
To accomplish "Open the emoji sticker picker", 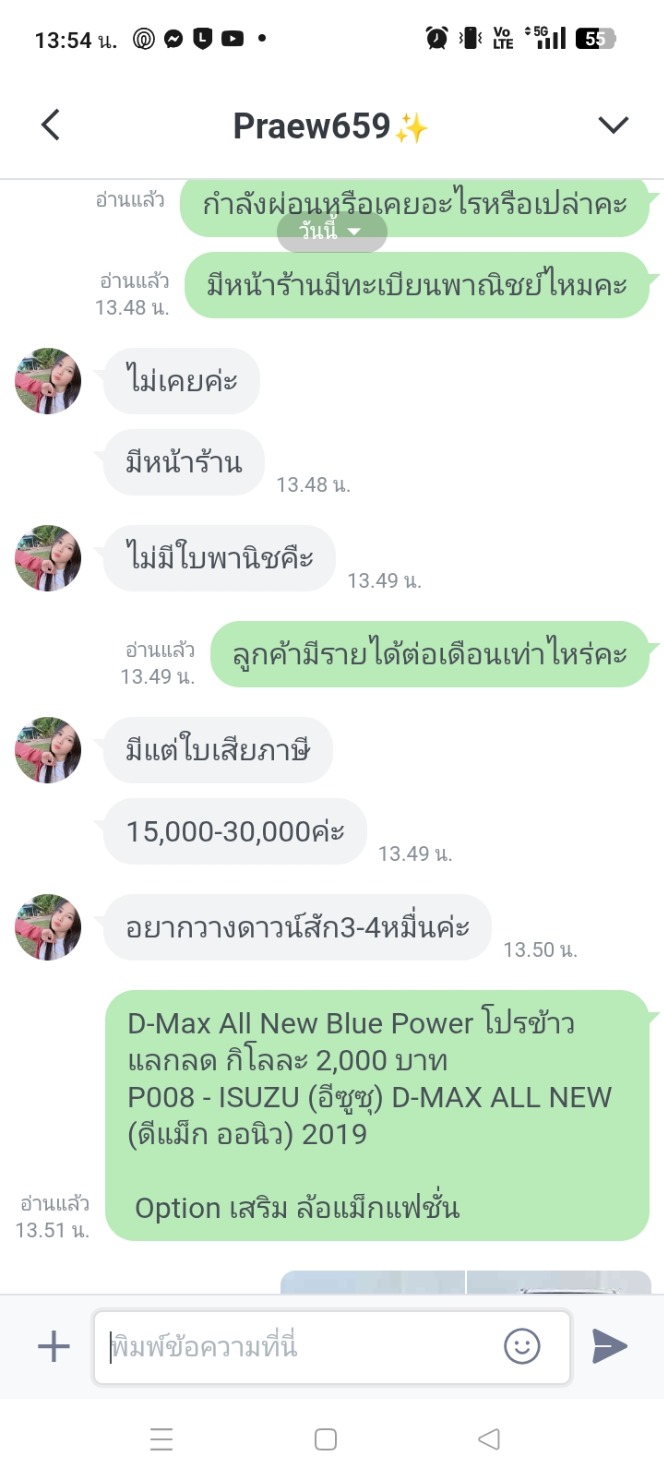I will 522,1346.
